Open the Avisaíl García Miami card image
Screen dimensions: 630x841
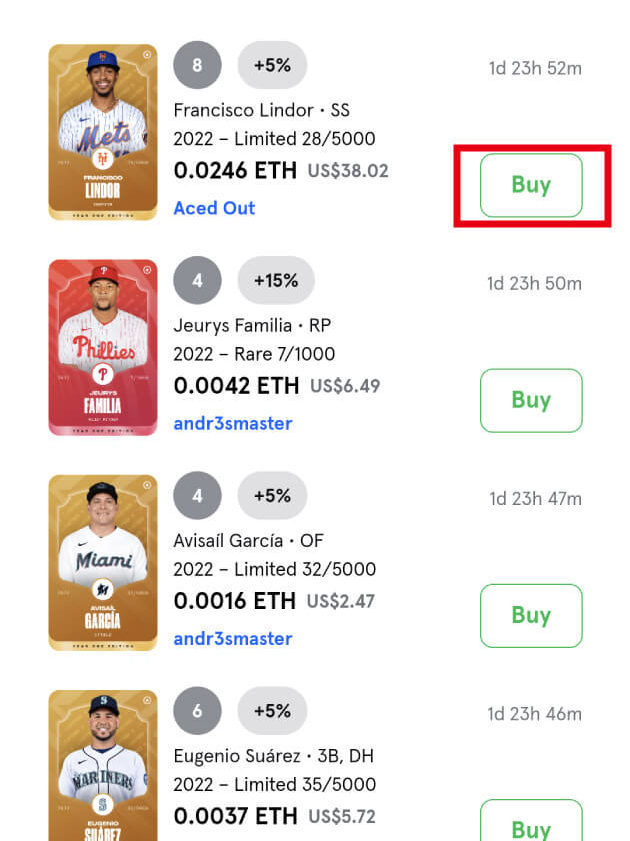point(103,562)
